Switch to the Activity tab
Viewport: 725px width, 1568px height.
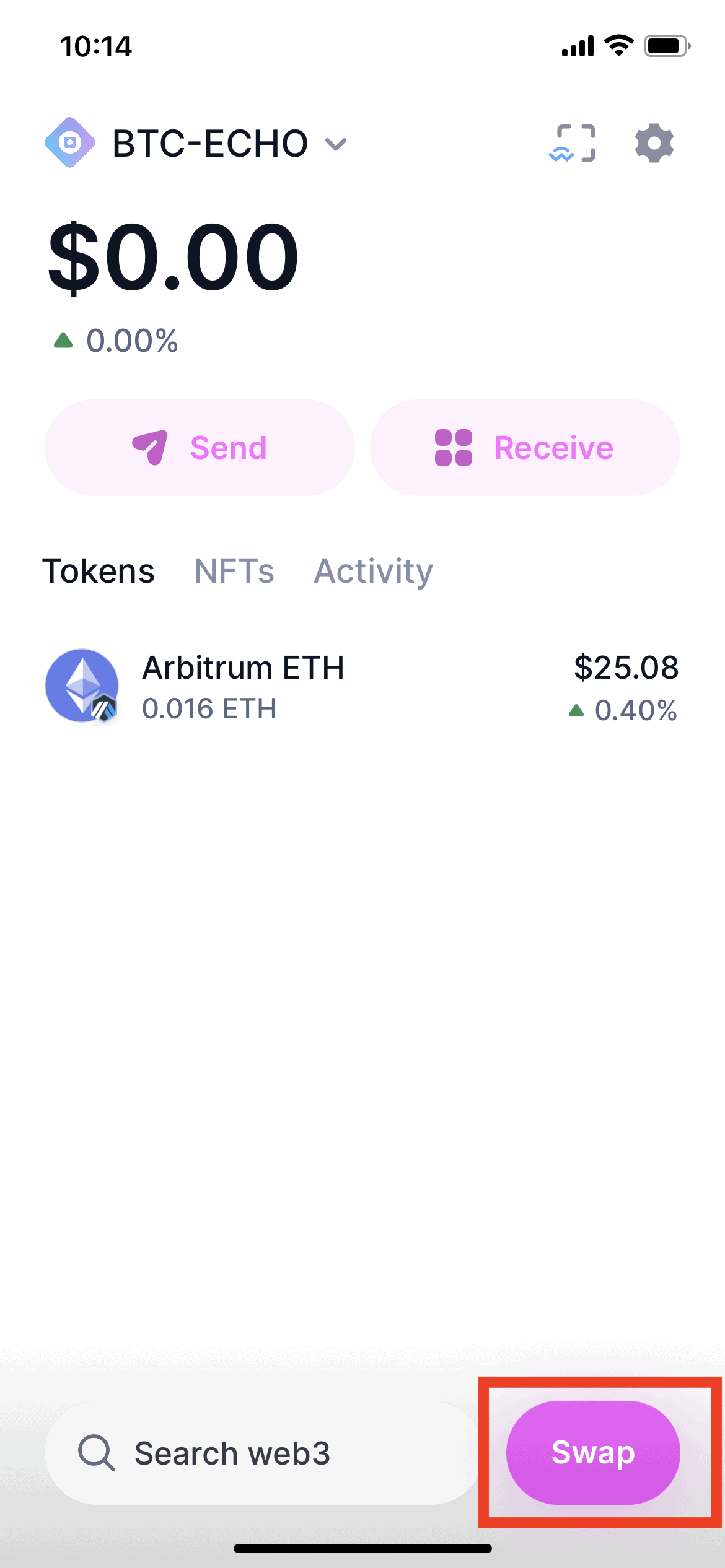point(373,571)
